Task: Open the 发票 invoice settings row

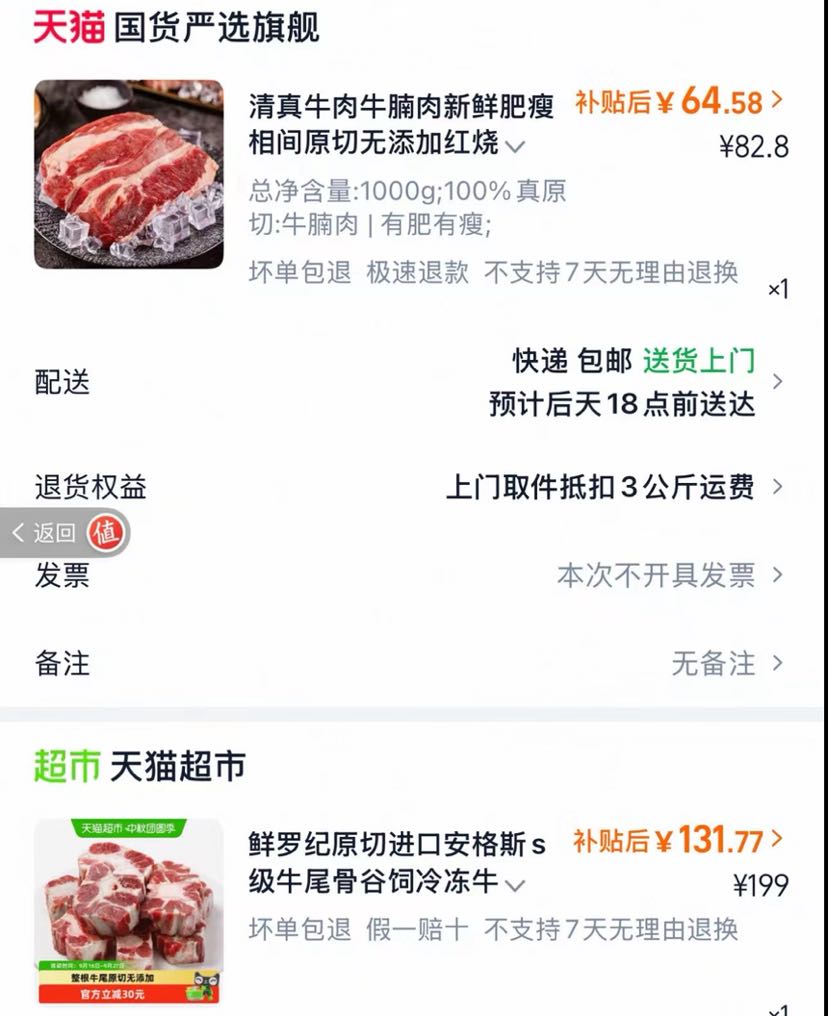Action: click(414, 575)
